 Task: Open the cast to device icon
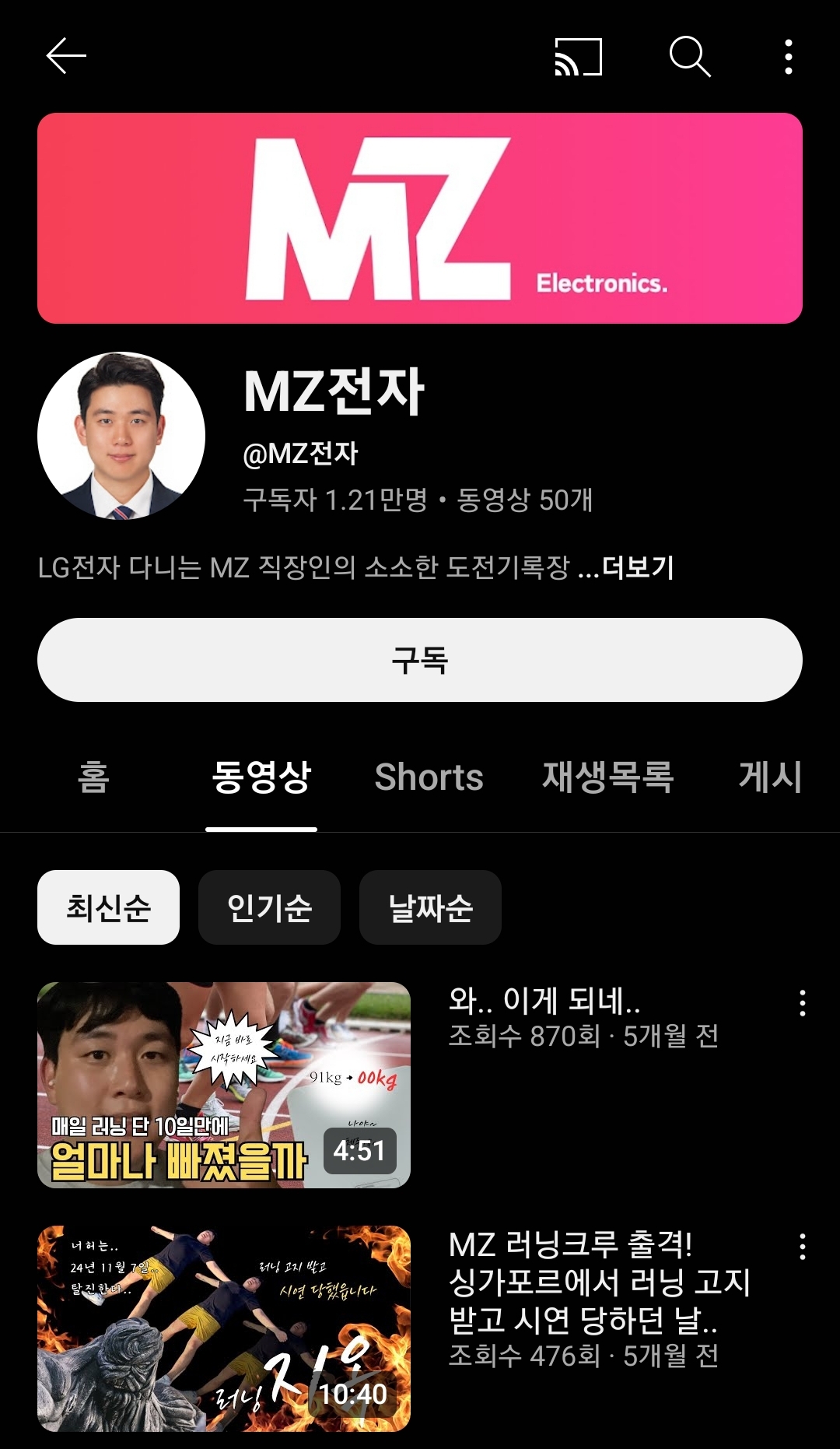[x=578, y=57]
